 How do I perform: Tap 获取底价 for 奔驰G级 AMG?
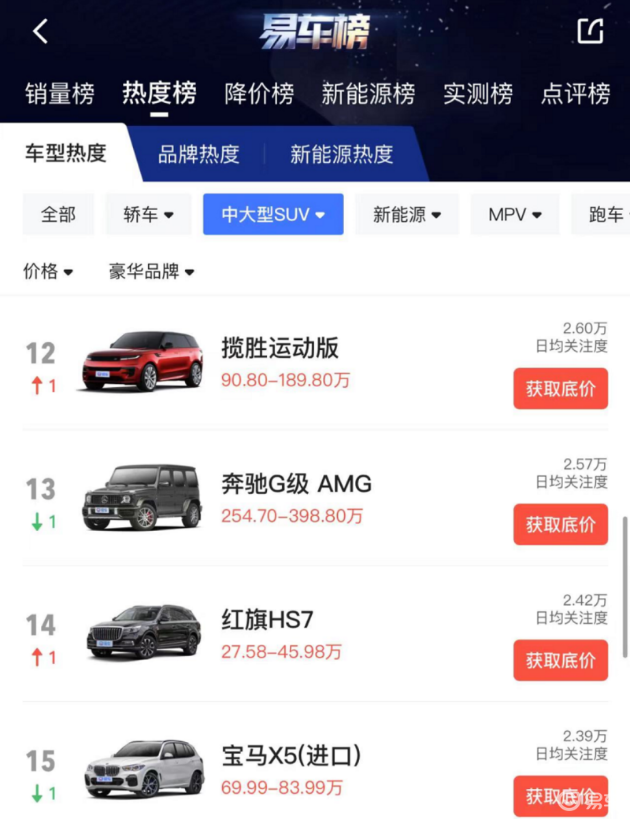point(561,524)
